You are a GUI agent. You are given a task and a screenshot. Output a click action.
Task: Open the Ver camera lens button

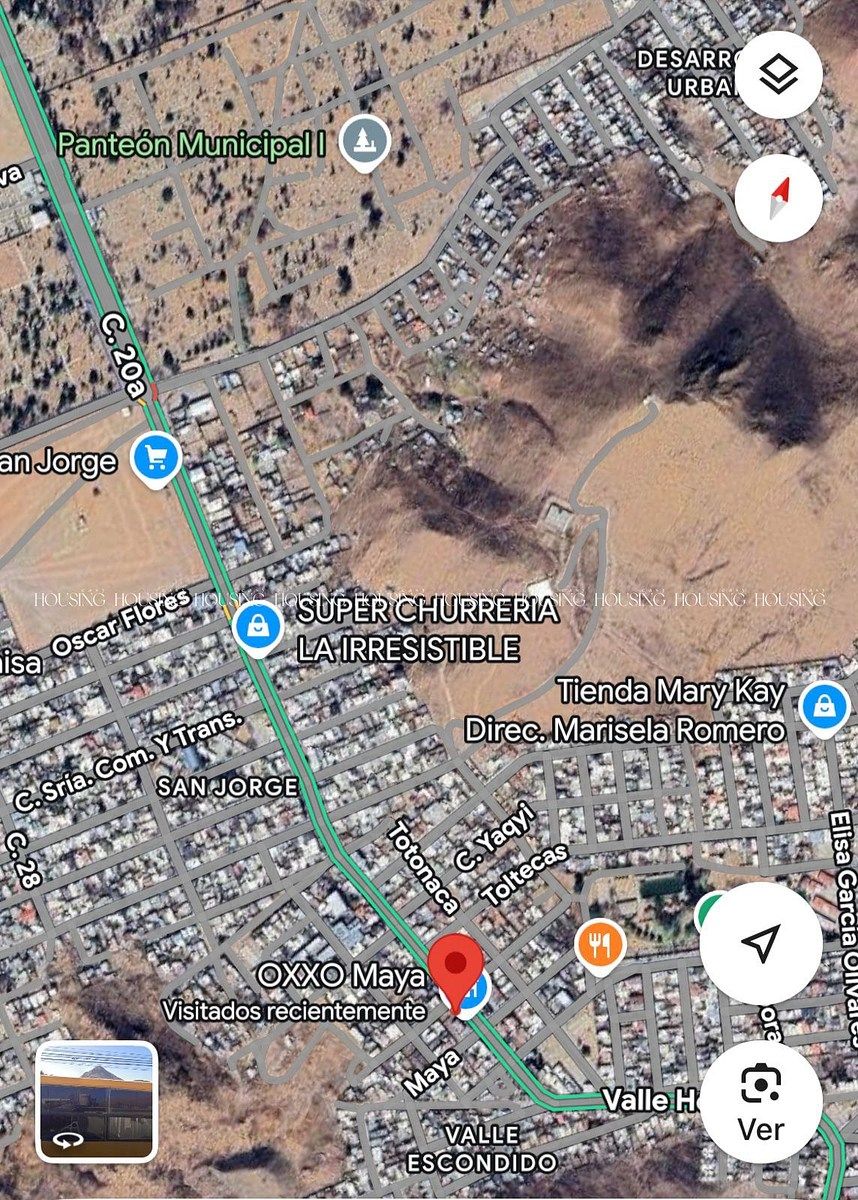(x=761, y=1101)
